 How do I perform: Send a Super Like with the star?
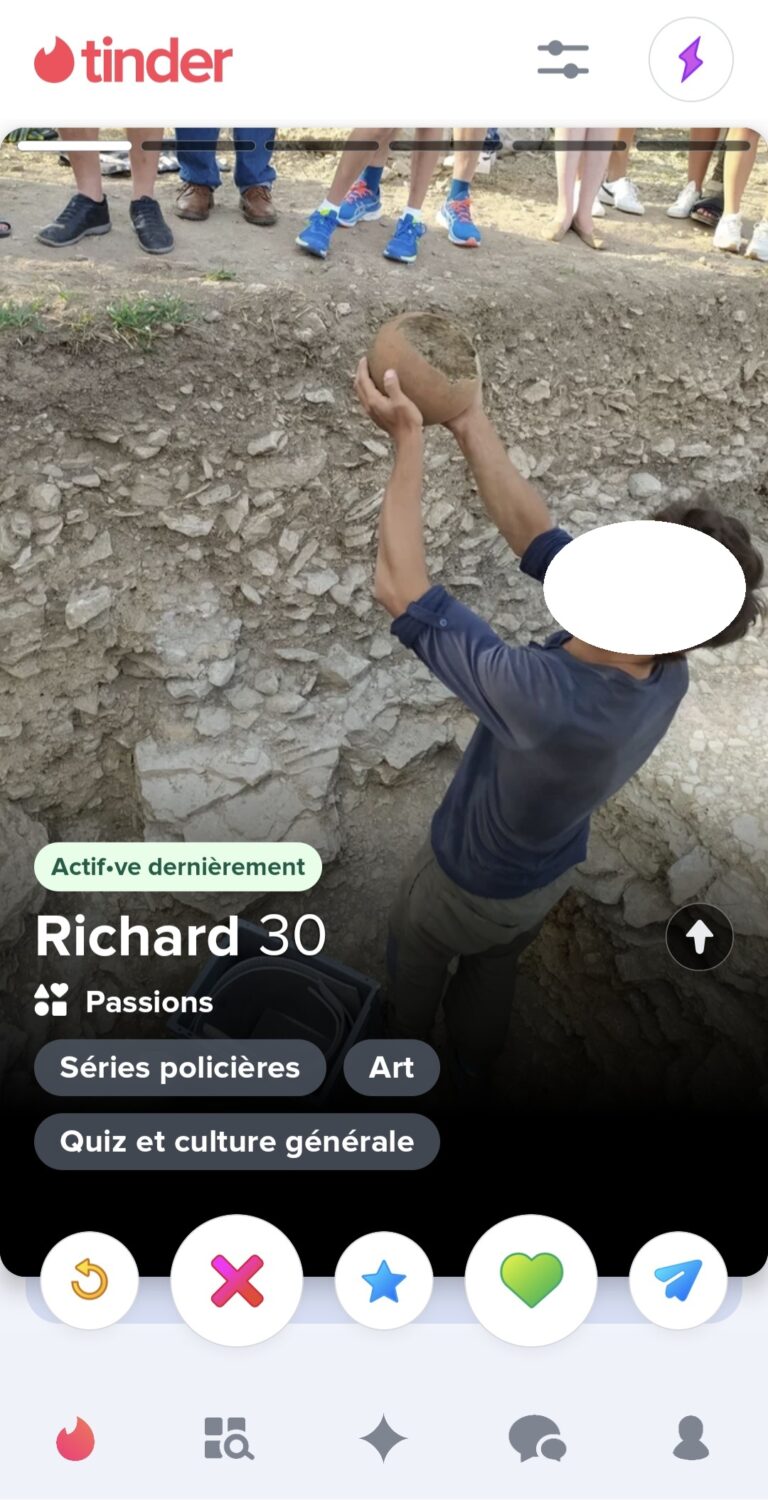point(384,1280)
